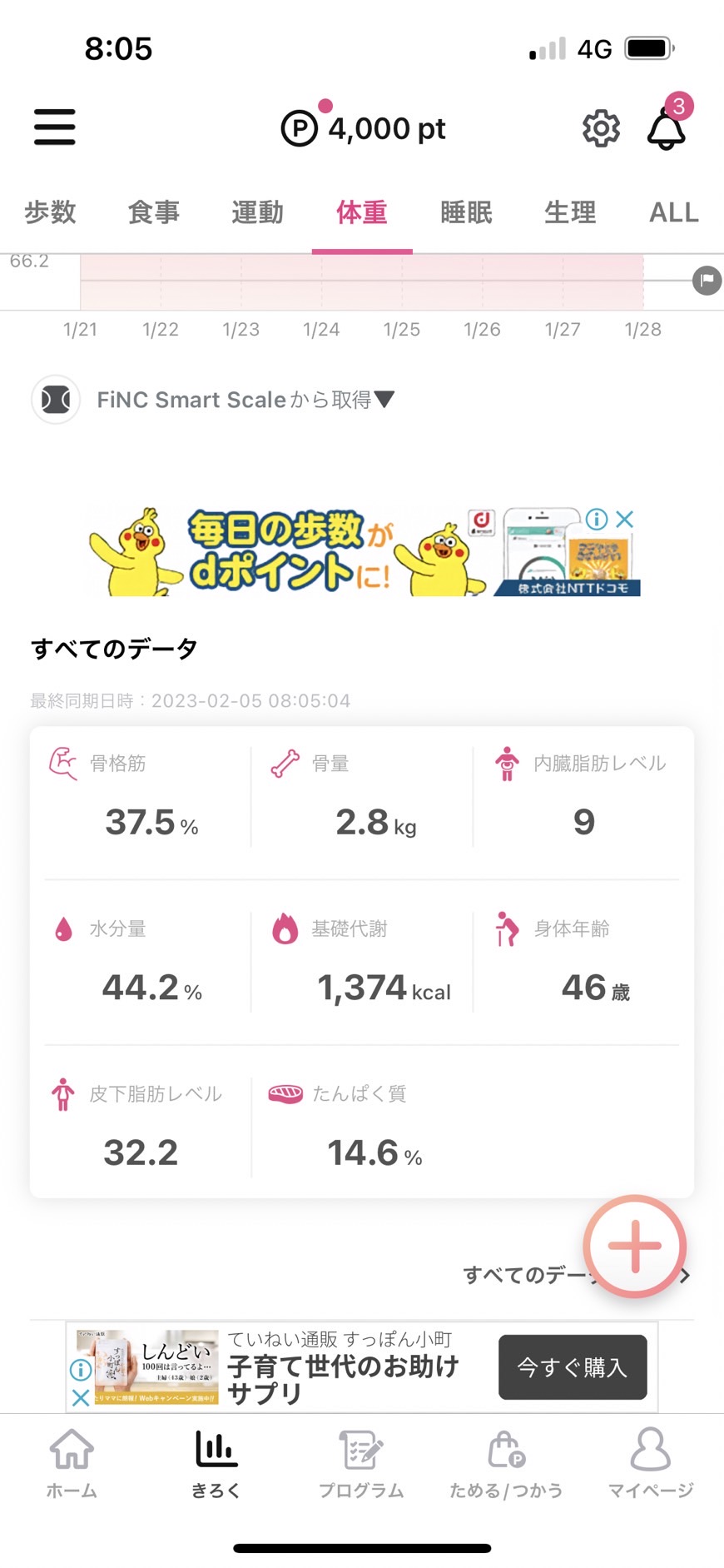Switch to the 食事 tab
This screenshot has width=724, height=1568.
[x=154, y=212]
